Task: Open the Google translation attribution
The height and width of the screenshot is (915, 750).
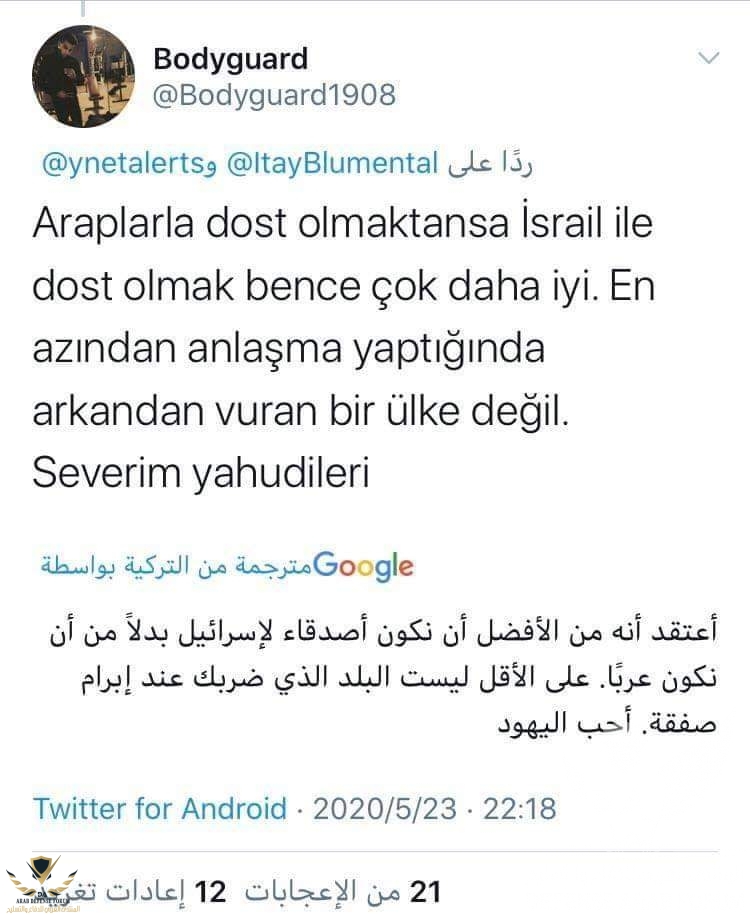Action: (227, 566)
